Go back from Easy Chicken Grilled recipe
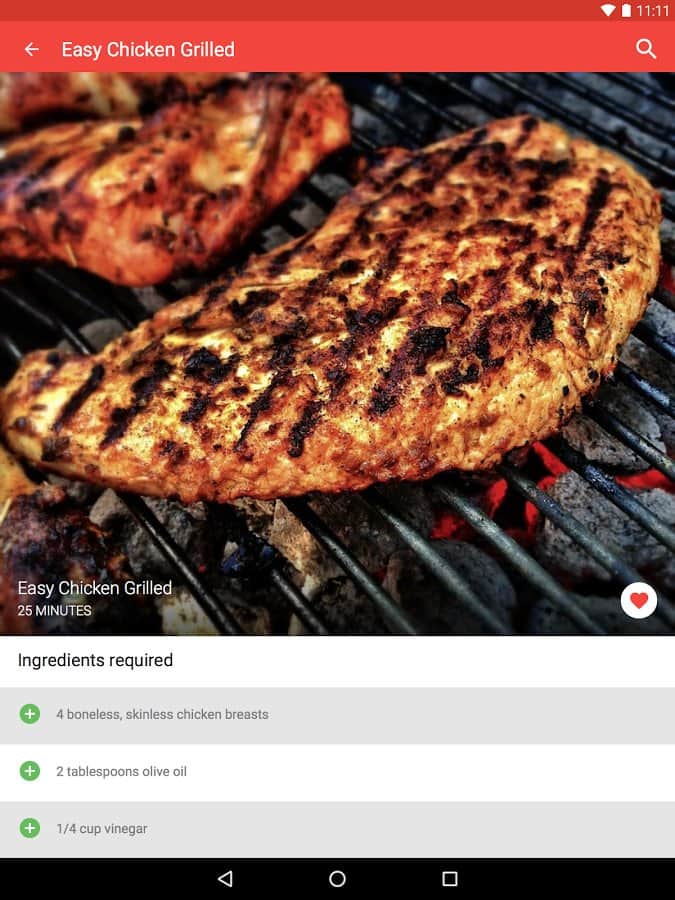This screenshot has height=900, width=675. (32, 49)
